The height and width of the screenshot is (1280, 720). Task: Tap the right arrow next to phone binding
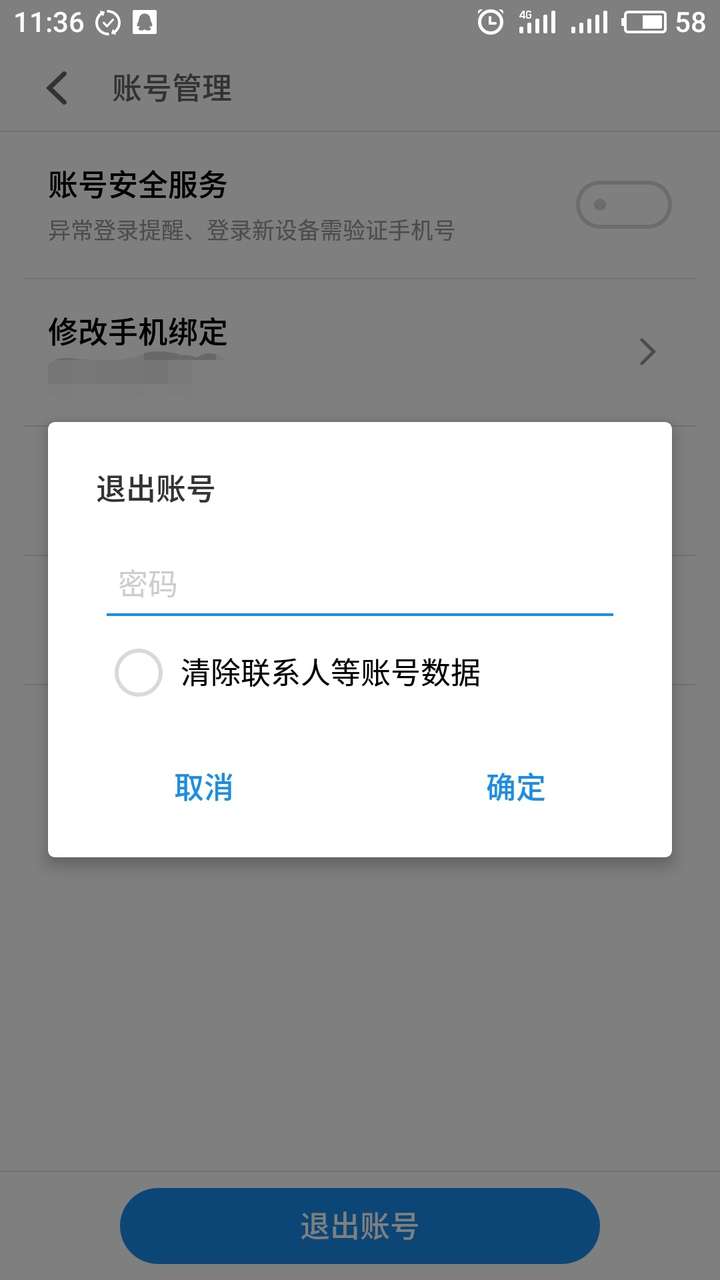[x=647, y=352]
